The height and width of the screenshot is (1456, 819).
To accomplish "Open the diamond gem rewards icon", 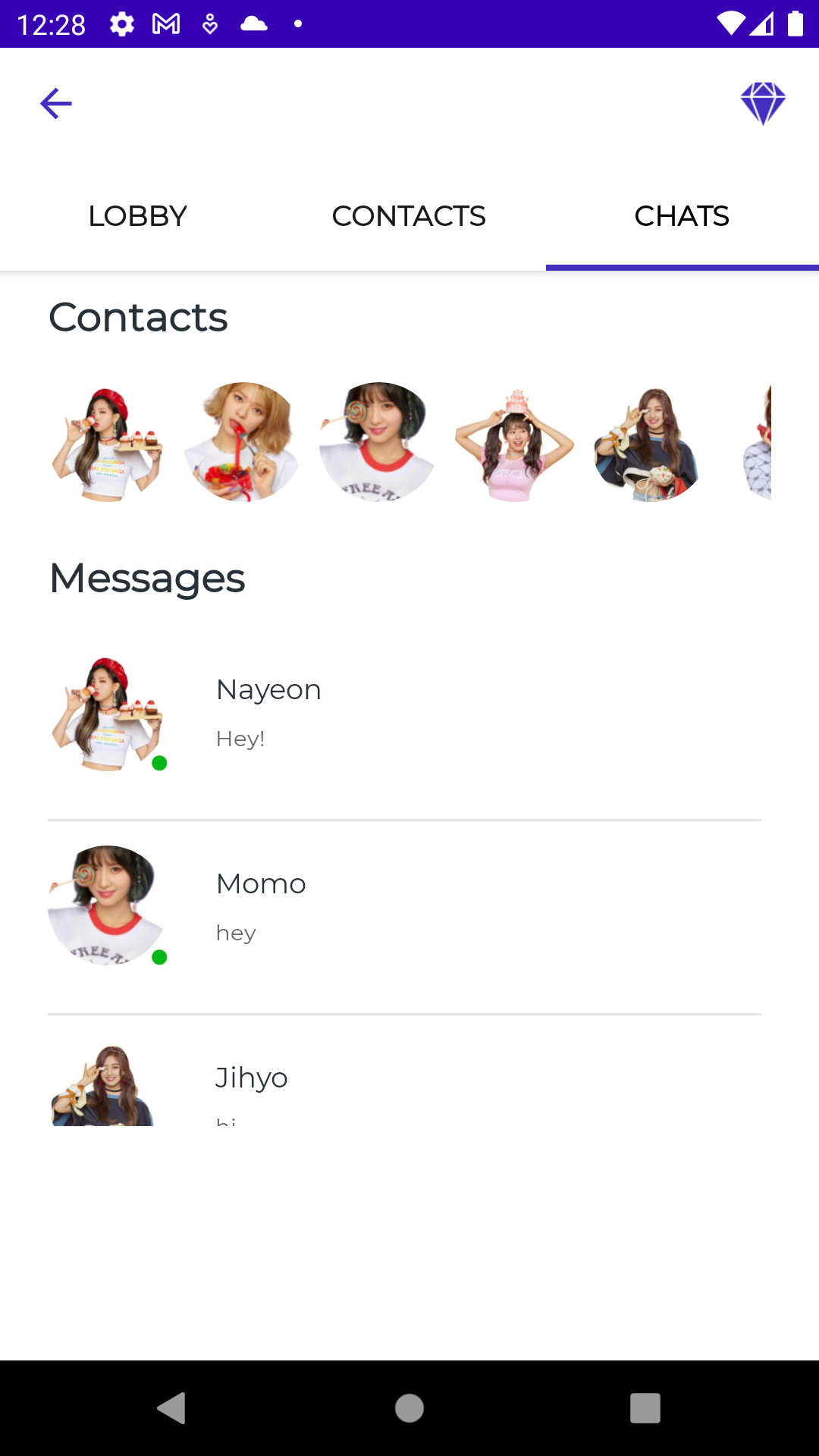I will tap(764, 102).
